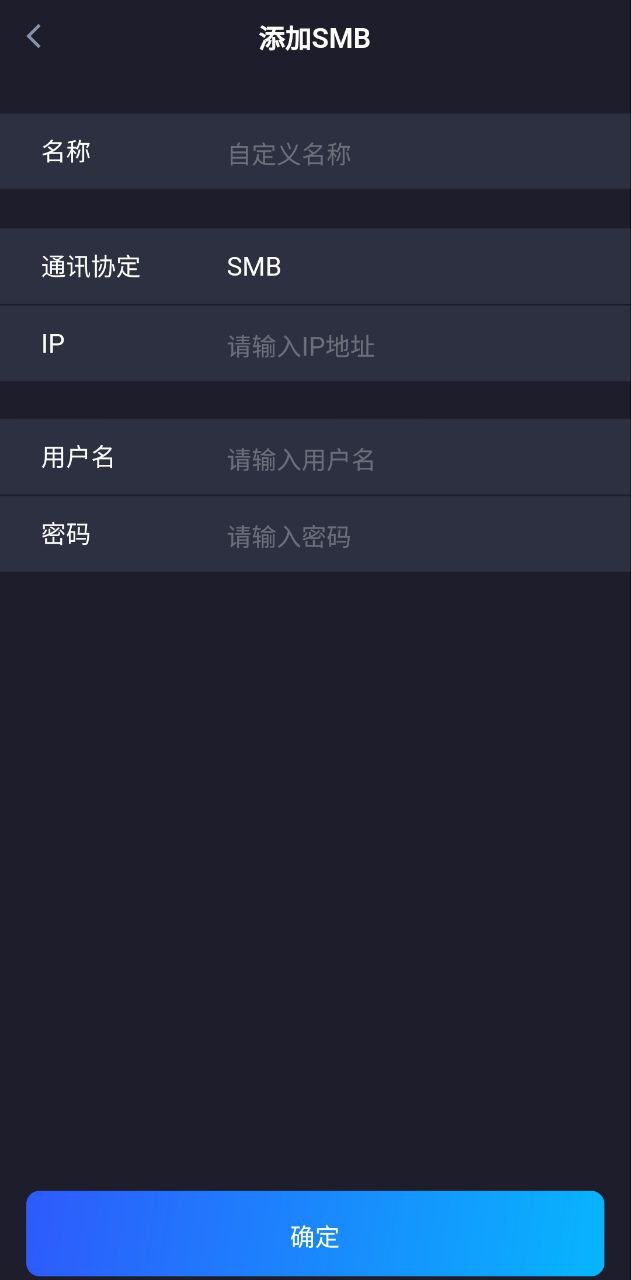Confirm with the 确定 button

pos(315,1236)
